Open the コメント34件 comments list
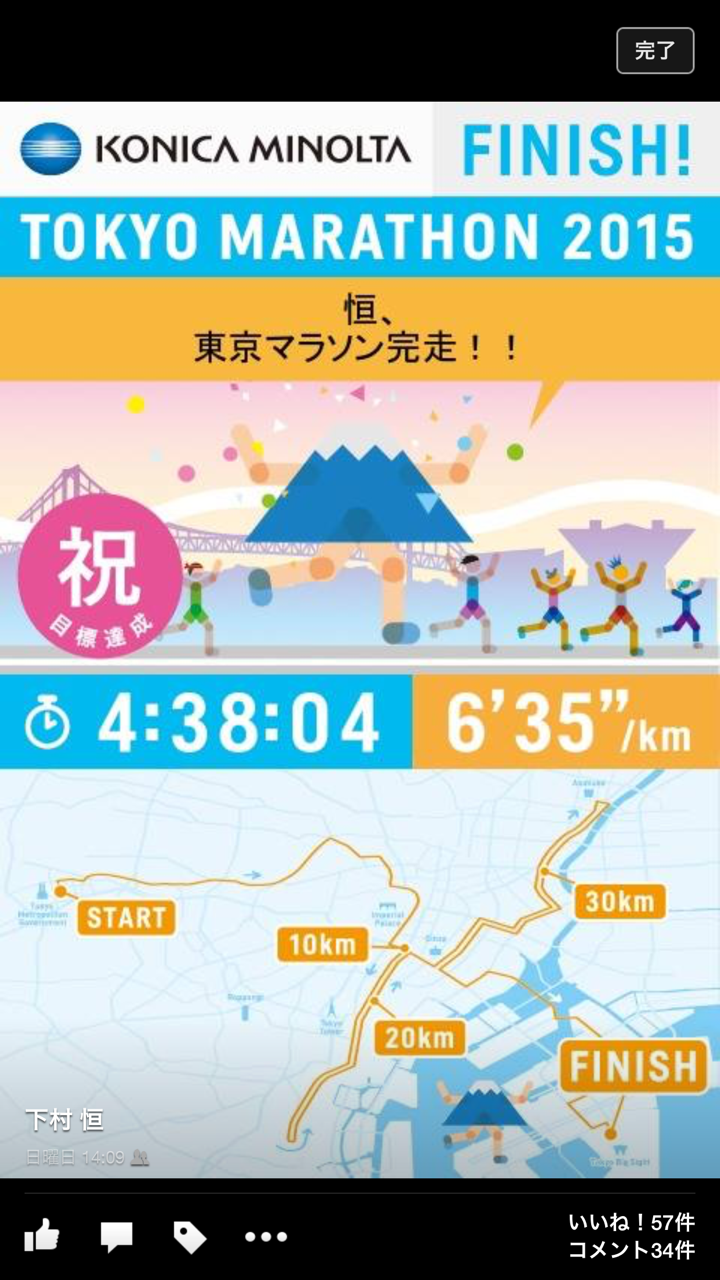The width and height of the screenshot is (720, 1280). click(x=631, y=1250)
